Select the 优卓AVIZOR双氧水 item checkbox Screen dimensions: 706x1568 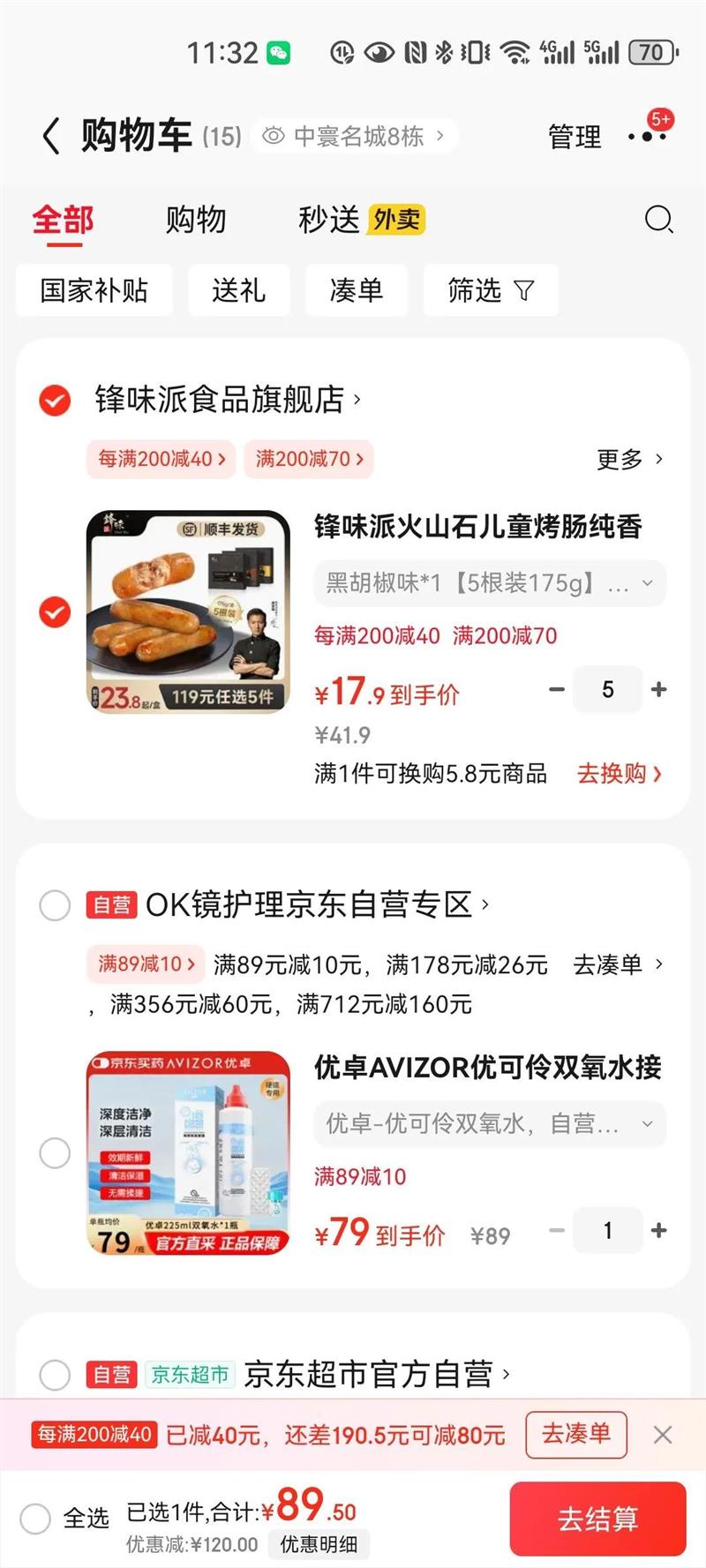55,1152
